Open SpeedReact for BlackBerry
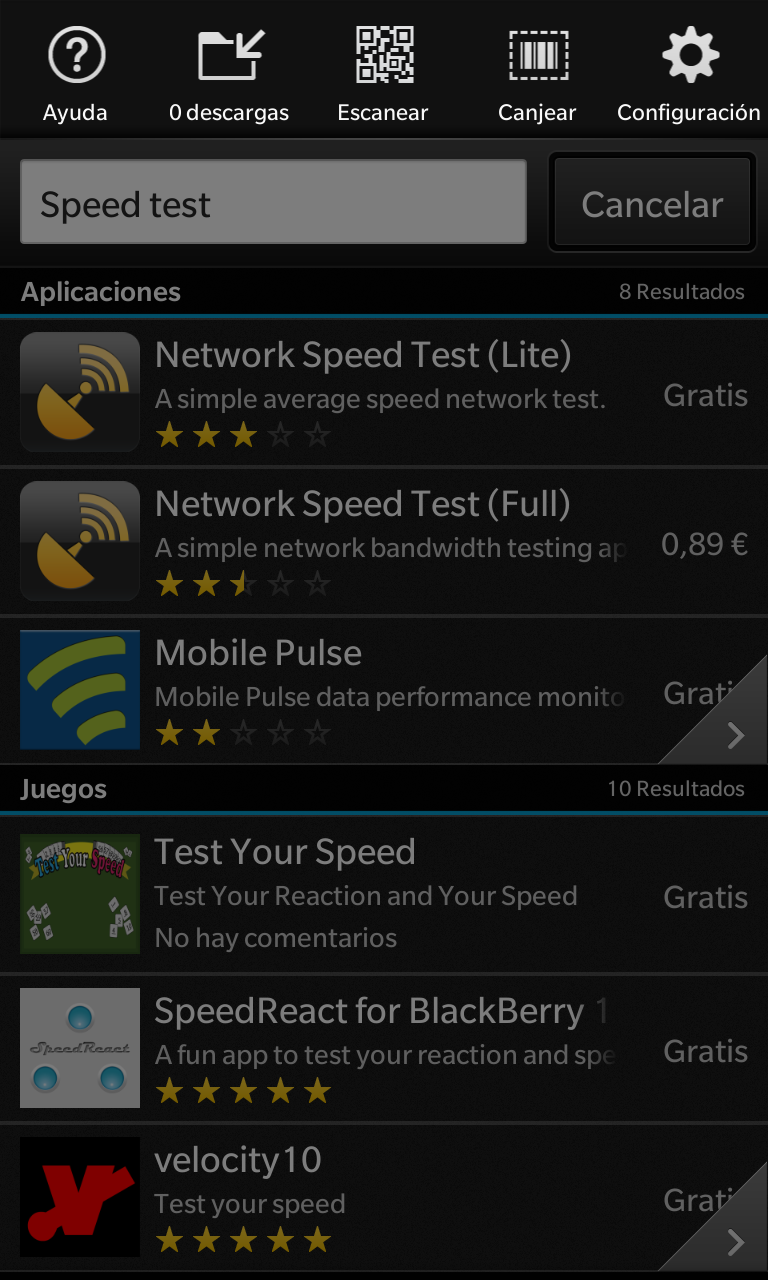The height and width of the screenshot is (1280, 768). click(384, 1048)
